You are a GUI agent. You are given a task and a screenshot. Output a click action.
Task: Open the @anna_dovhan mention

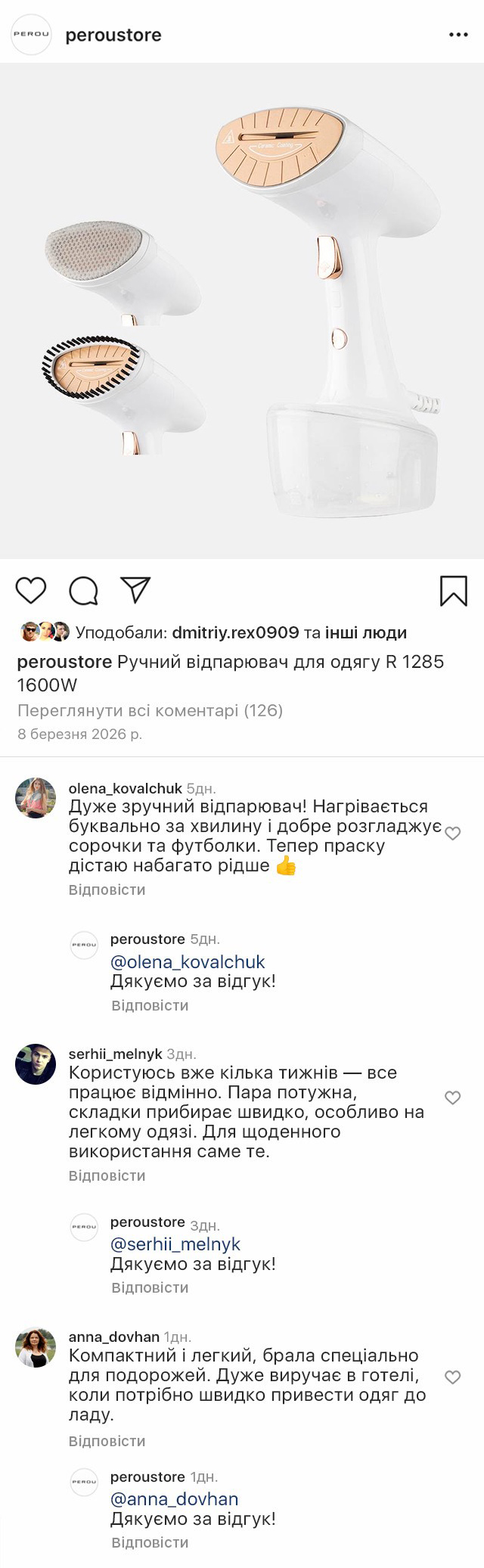(174, 1498)
